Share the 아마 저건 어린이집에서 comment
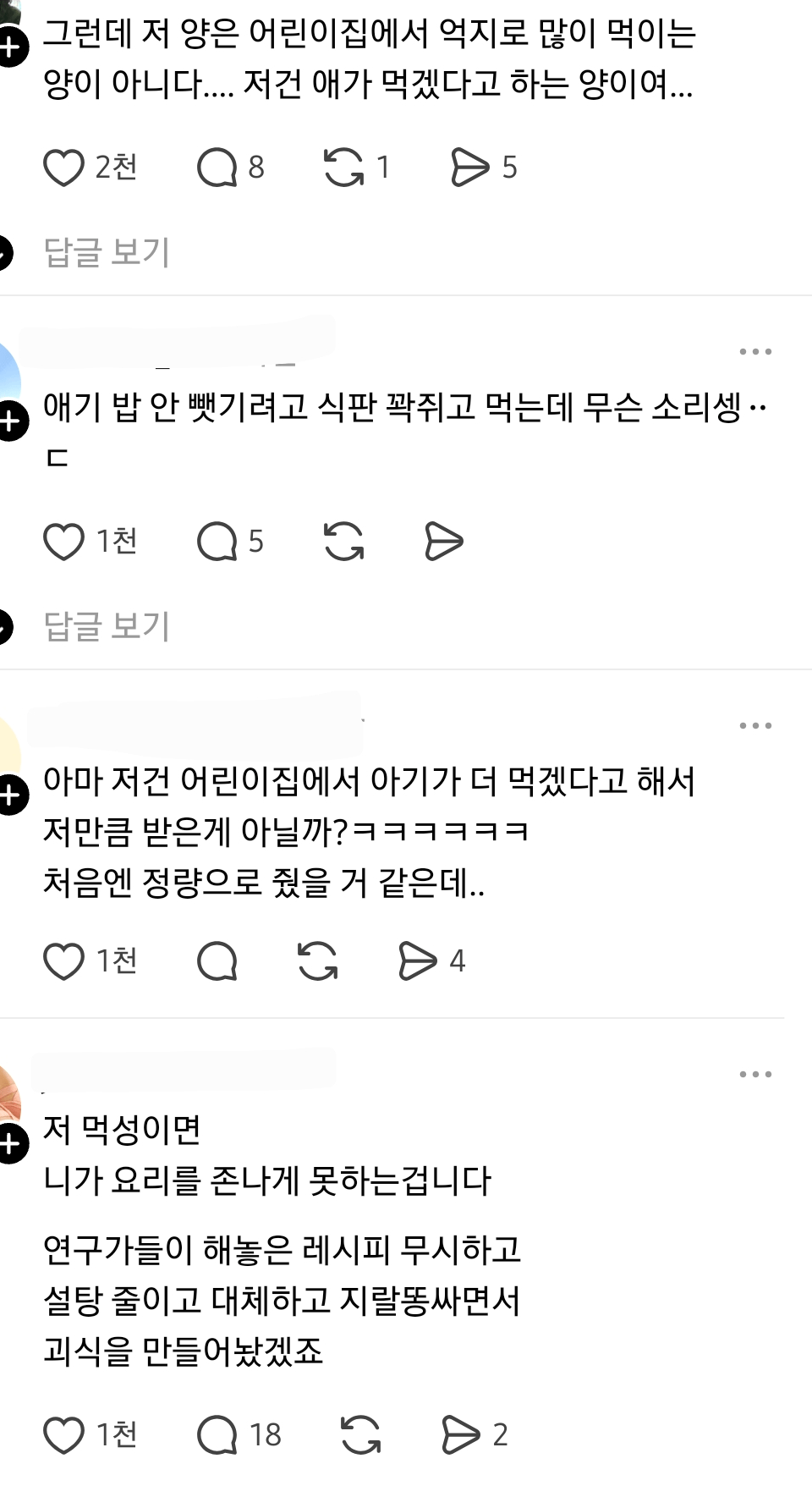The height and width of the screenshot is (1486, 812). tap(418, 961)
